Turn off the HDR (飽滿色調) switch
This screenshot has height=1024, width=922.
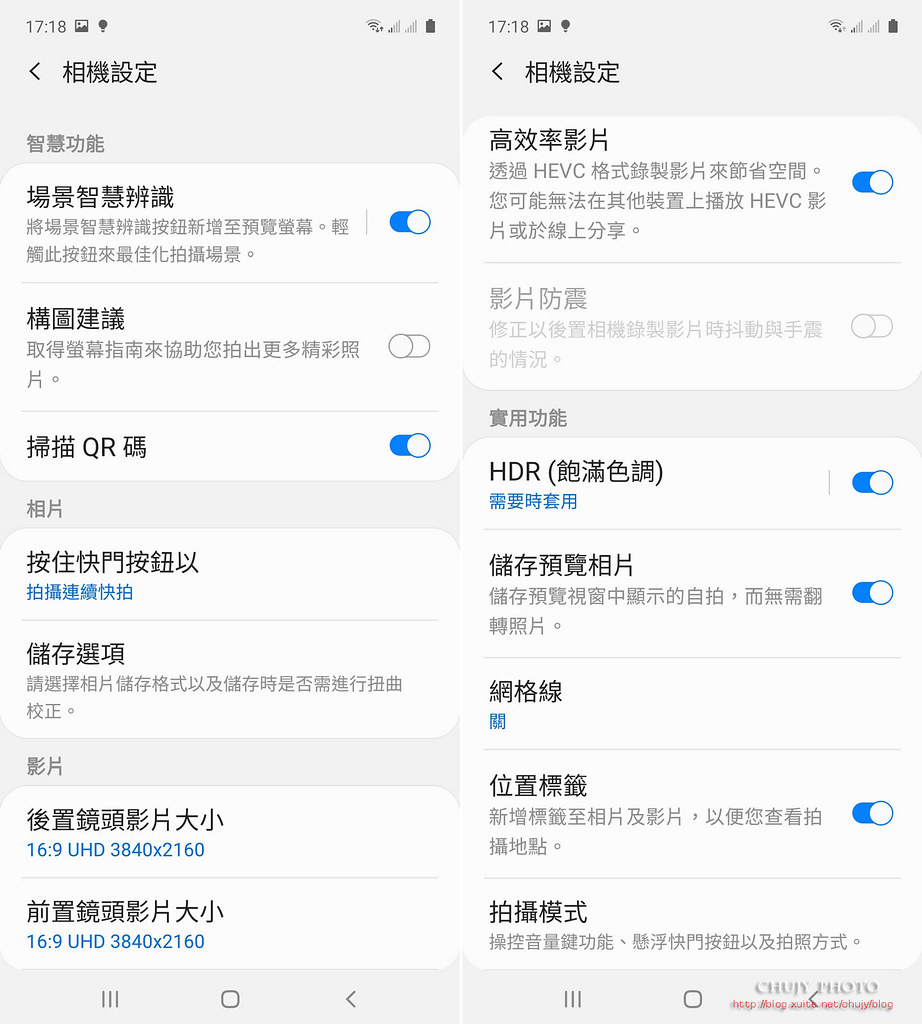coord(872,483)
